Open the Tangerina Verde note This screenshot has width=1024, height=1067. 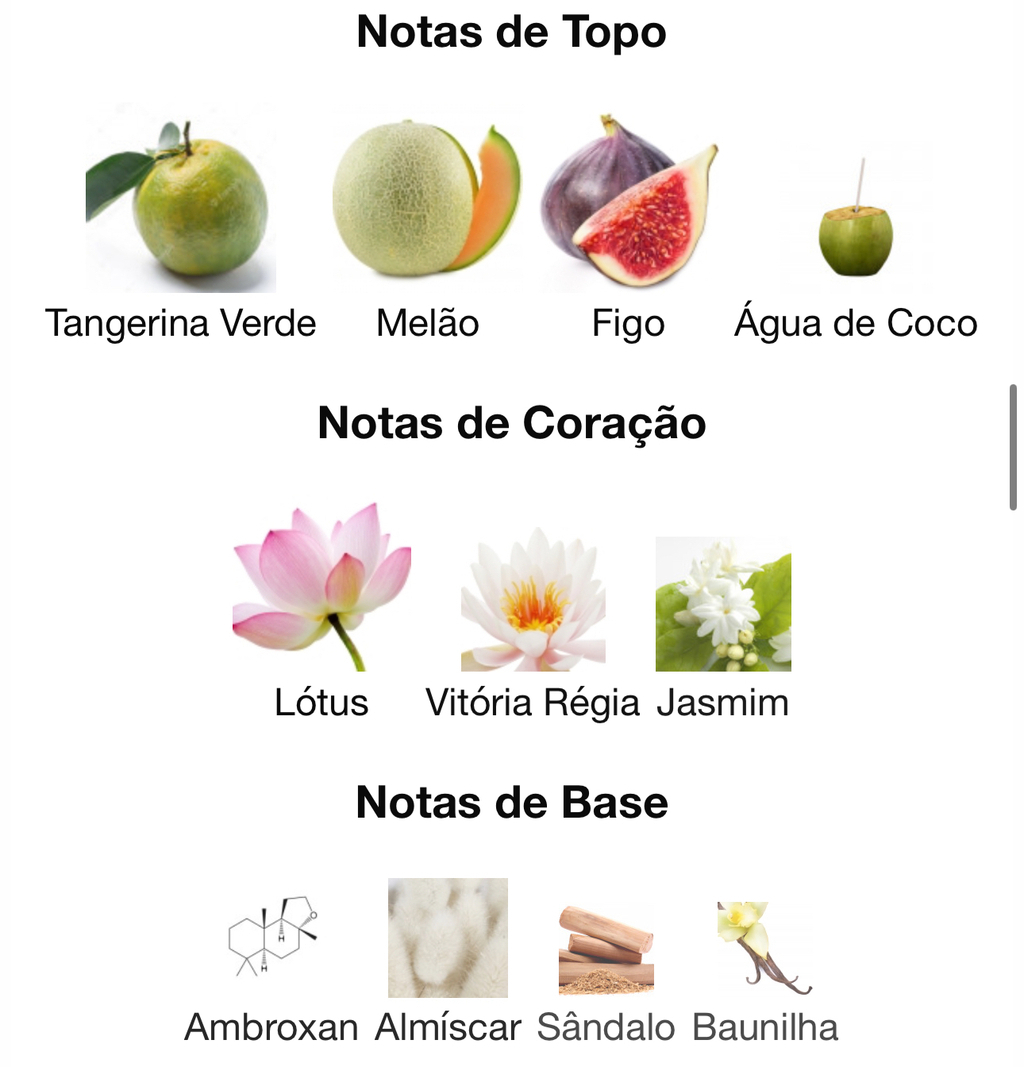pyautogui.click(x=180, y=205)
